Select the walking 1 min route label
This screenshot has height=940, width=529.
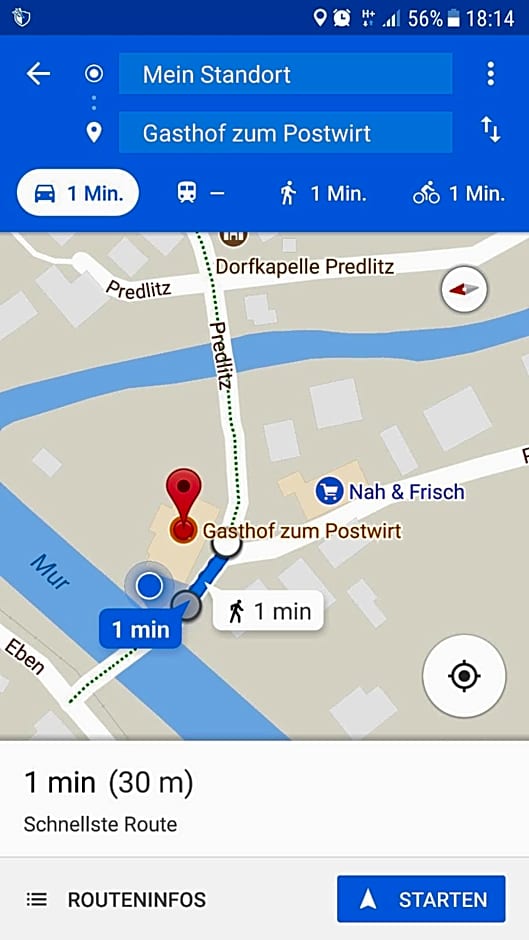[x=268, y=611]
